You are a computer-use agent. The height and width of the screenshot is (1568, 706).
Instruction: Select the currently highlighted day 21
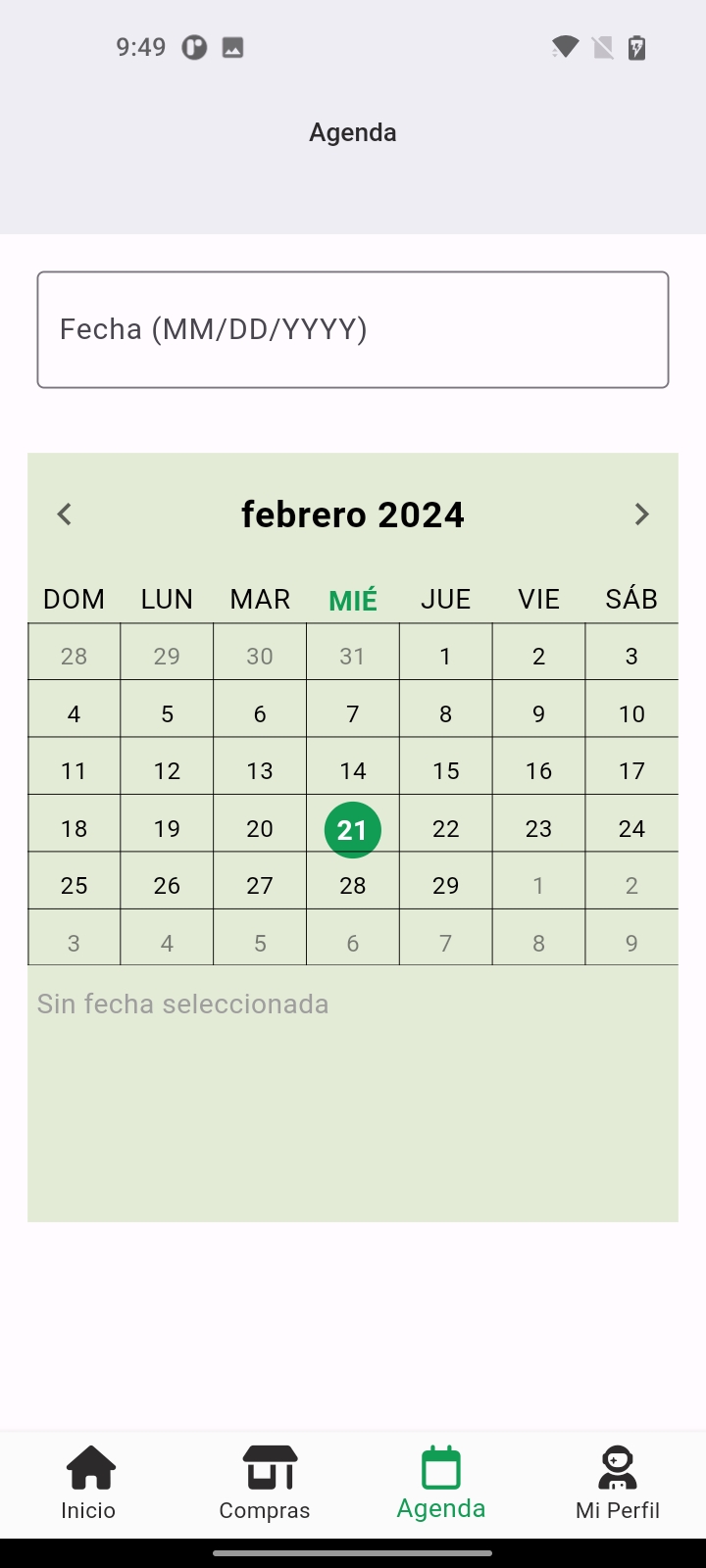pyautogui.click(x=353, y=829)
